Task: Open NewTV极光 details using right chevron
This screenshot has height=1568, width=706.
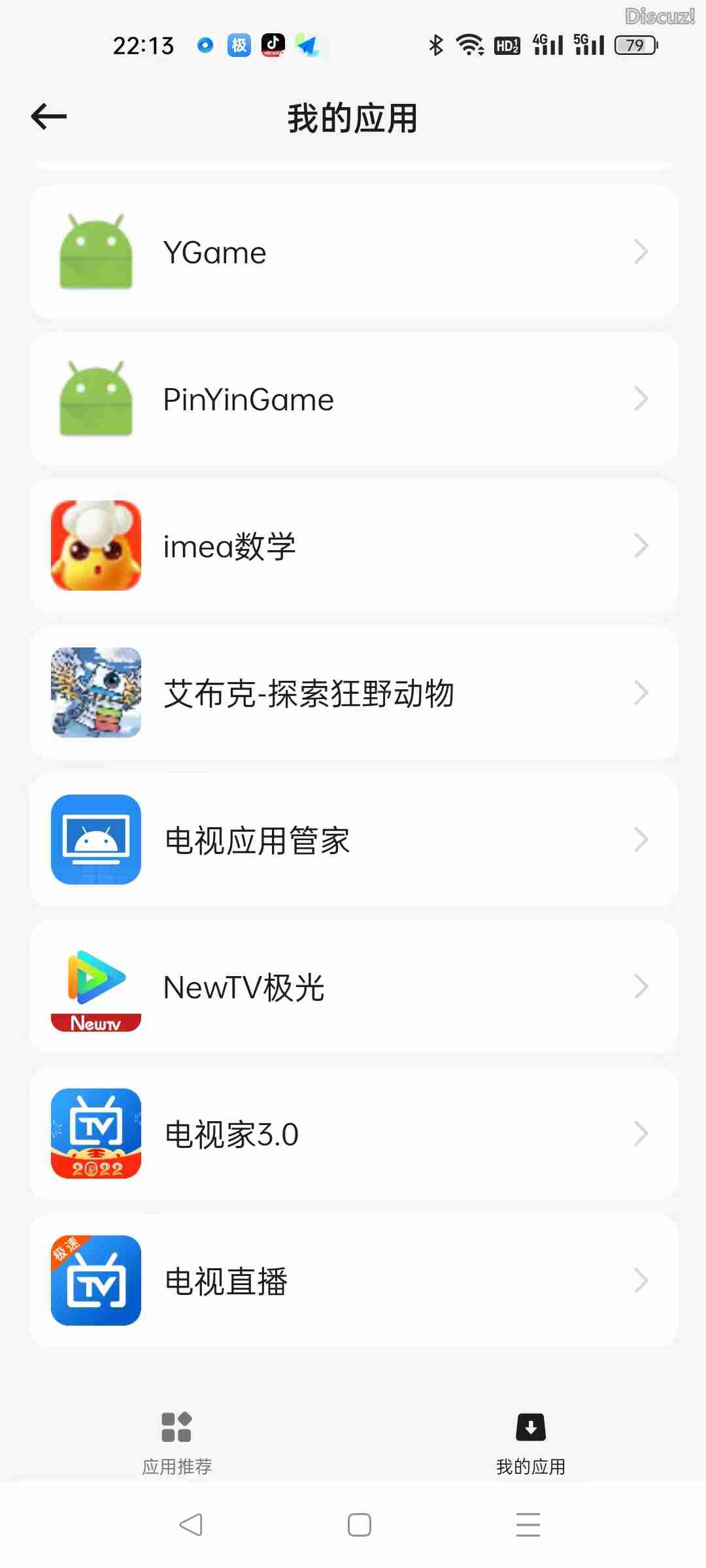Action: (x=641, y=987)
